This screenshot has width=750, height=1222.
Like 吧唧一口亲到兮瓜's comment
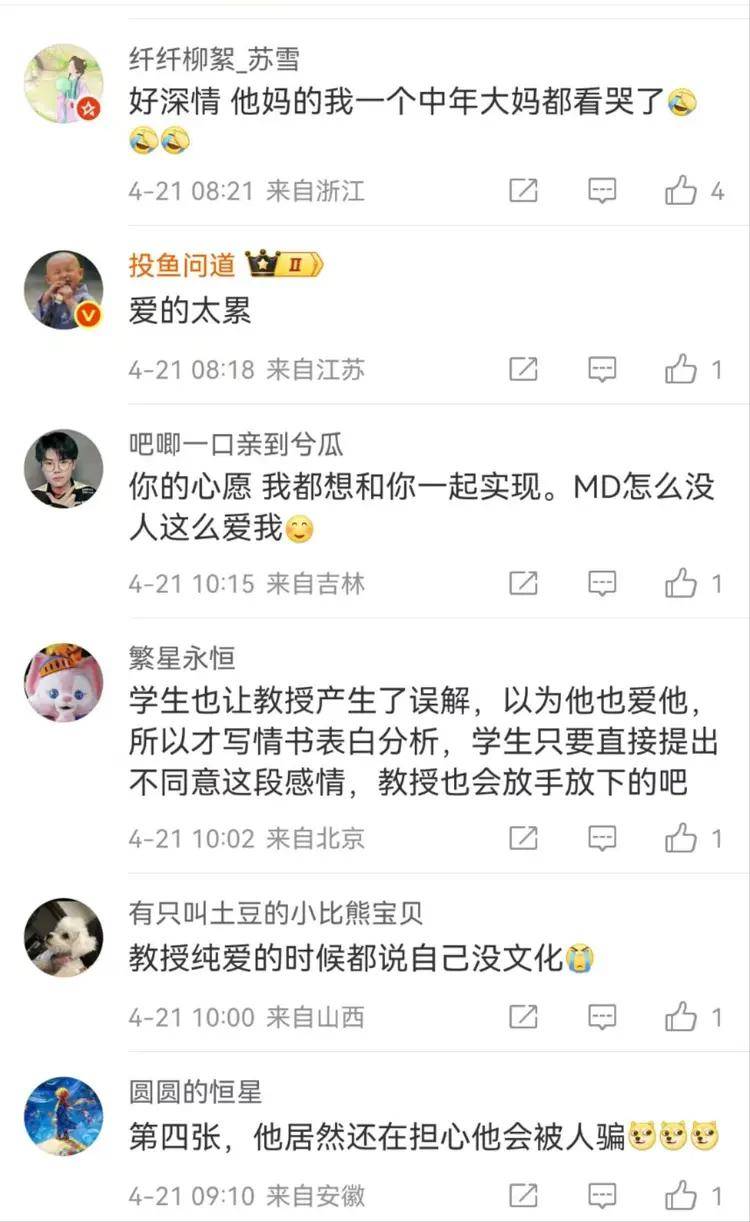(x=682, y=583)
